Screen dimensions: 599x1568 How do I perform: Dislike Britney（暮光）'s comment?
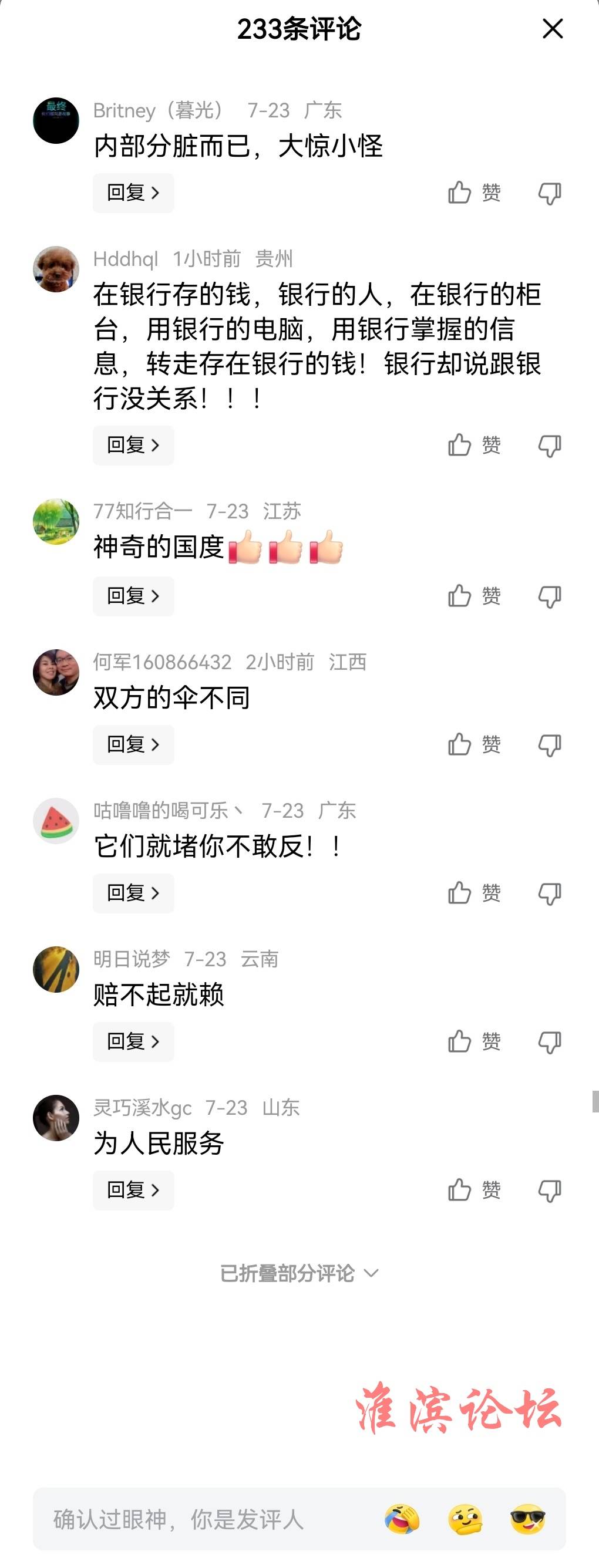(549, 193)
